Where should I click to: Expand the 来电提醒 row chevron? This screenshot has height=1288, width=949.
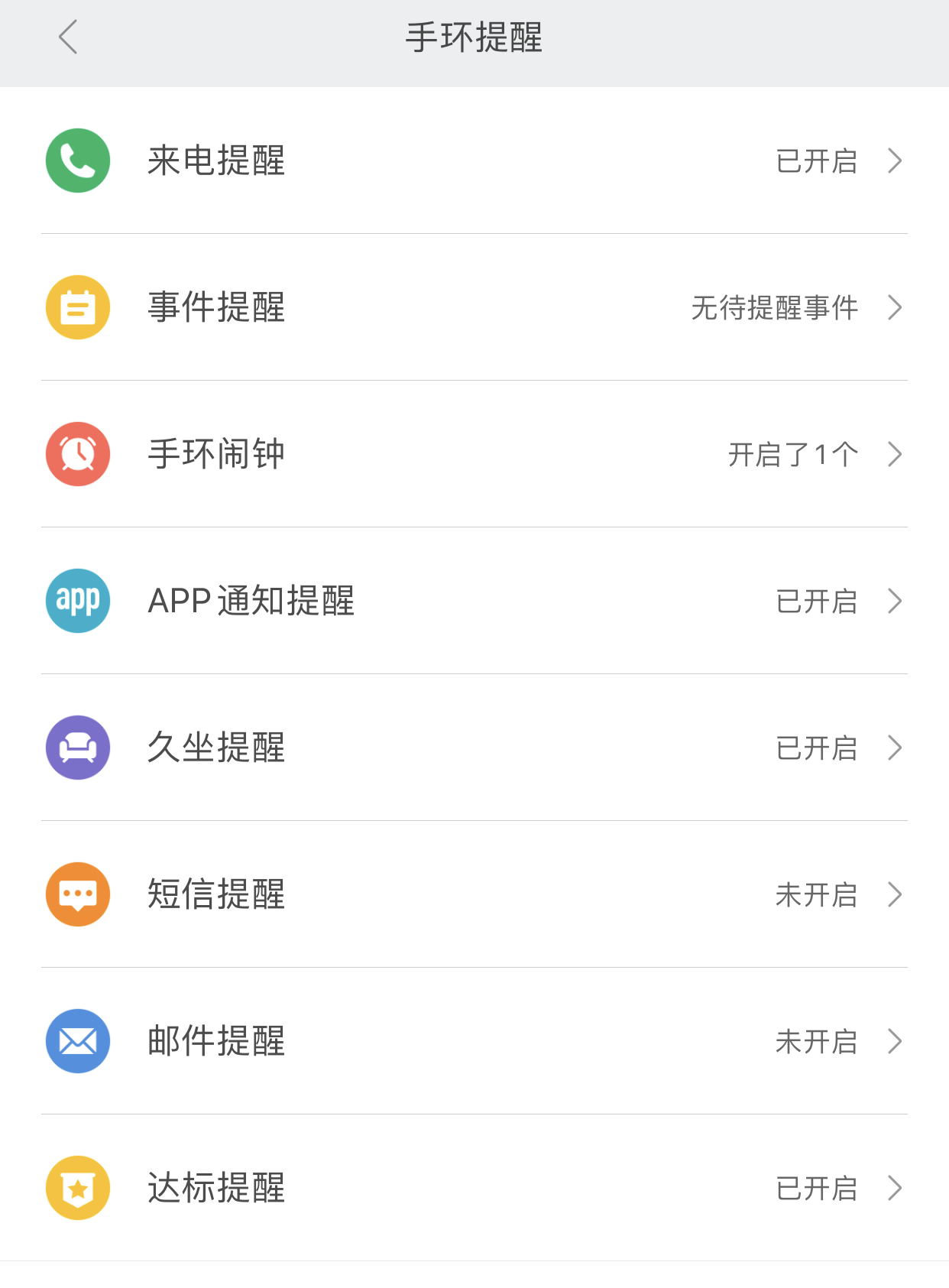pyautogui.click(x=894, y=161)
